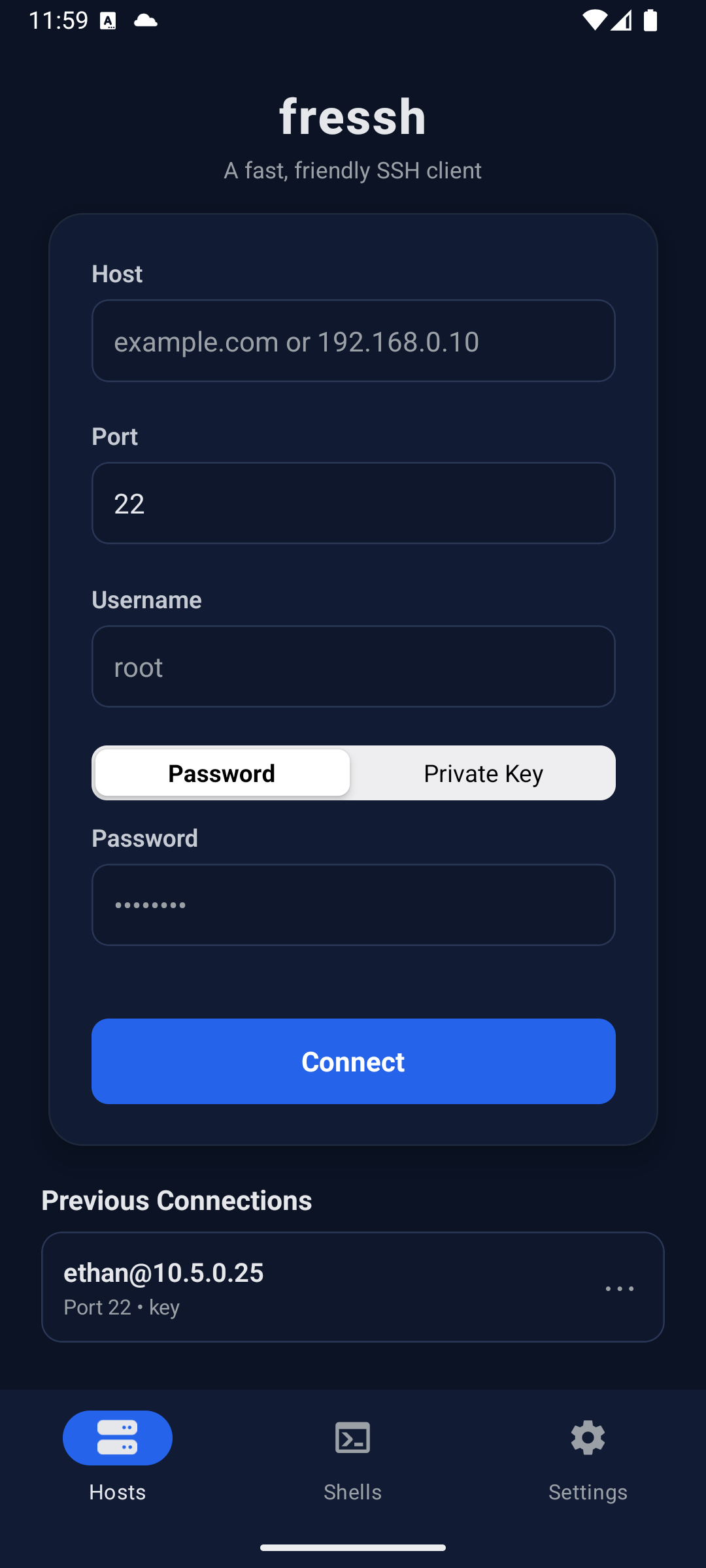This screenshot has width=706, height=1568.
Task: Tap the Wi-Fi icon in the status bar
Action: tap(594, 20)
